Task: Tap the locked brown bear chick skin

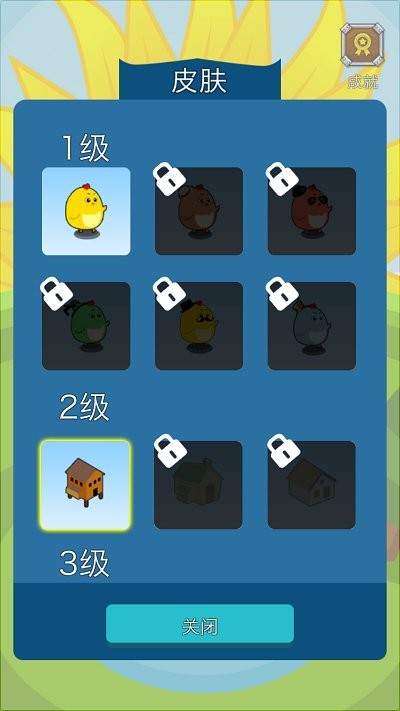Action: click(x=199, y=211)
